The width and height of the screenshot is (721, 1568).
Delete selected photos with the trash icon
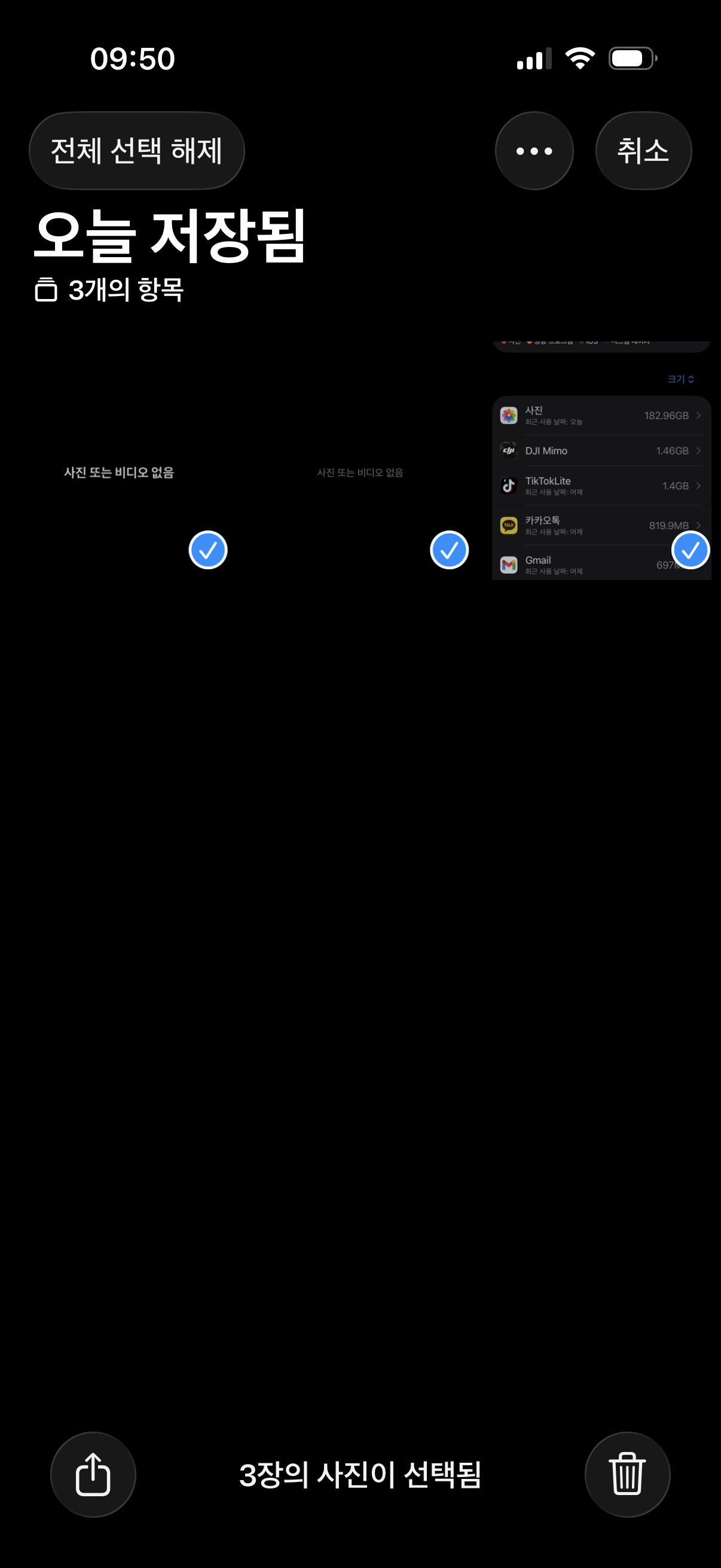pos(627,1474)
